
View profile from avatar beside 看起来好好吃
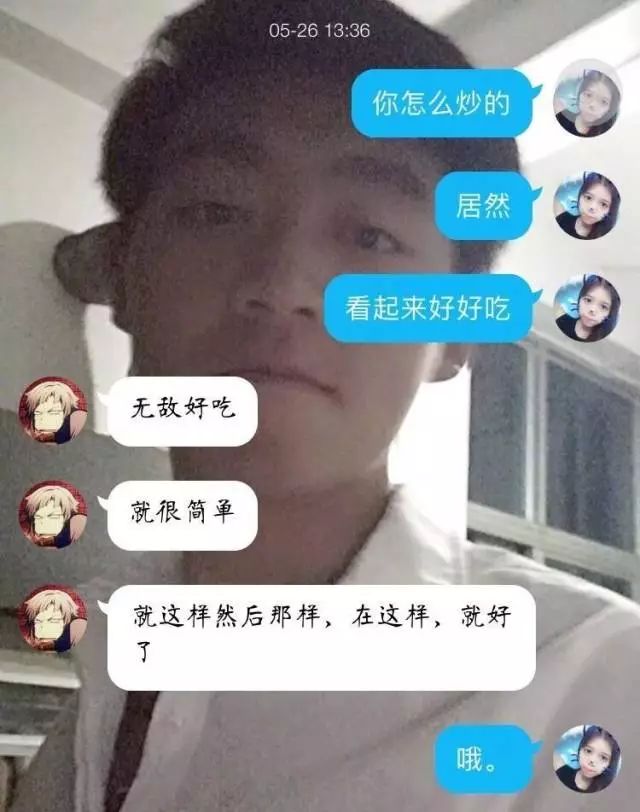pyautogui.click(x=588, y=308)
